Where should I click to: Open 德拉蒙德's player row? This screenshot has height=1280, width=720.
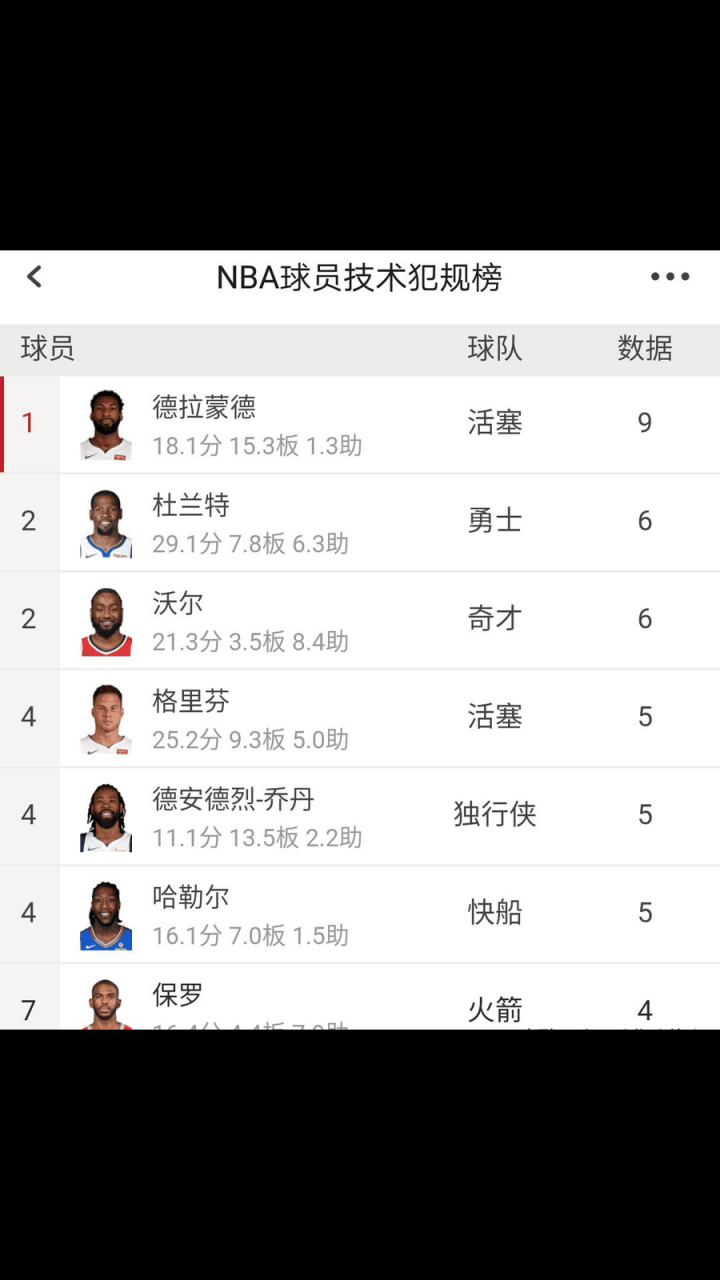pos(360,424)
